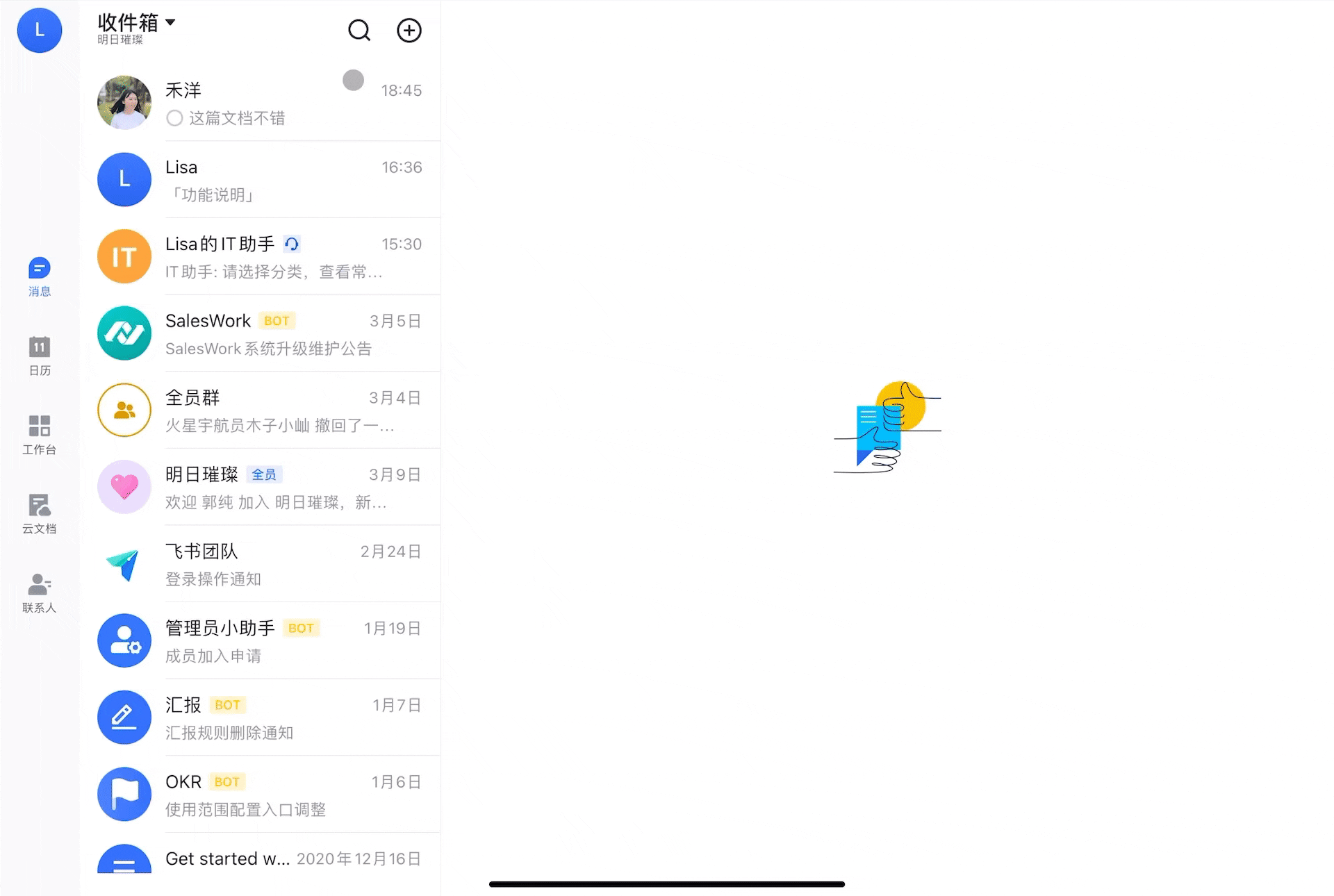Open the L profile avatar

[40, 31]
